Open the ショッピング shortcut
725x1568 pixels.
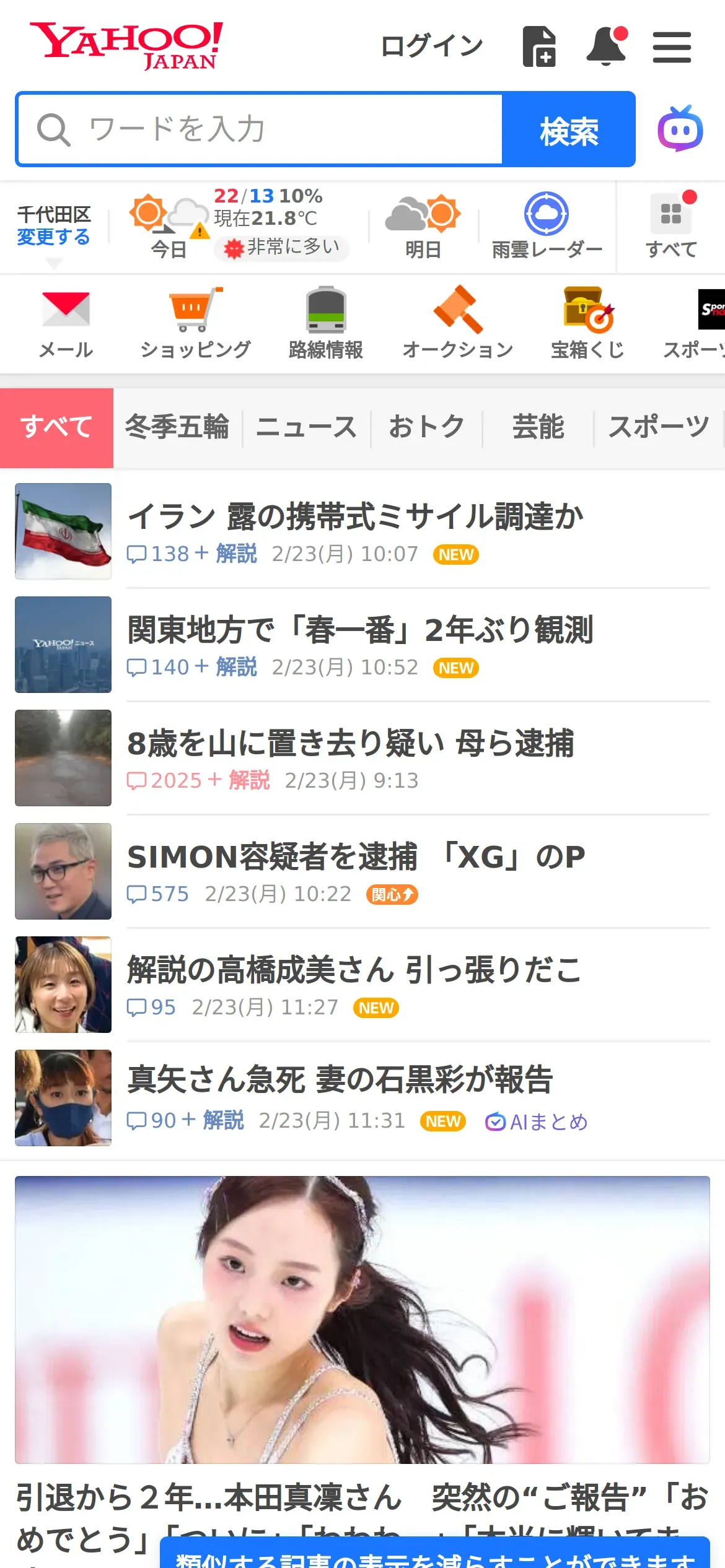pyautogui.click(x=195, y=323)
